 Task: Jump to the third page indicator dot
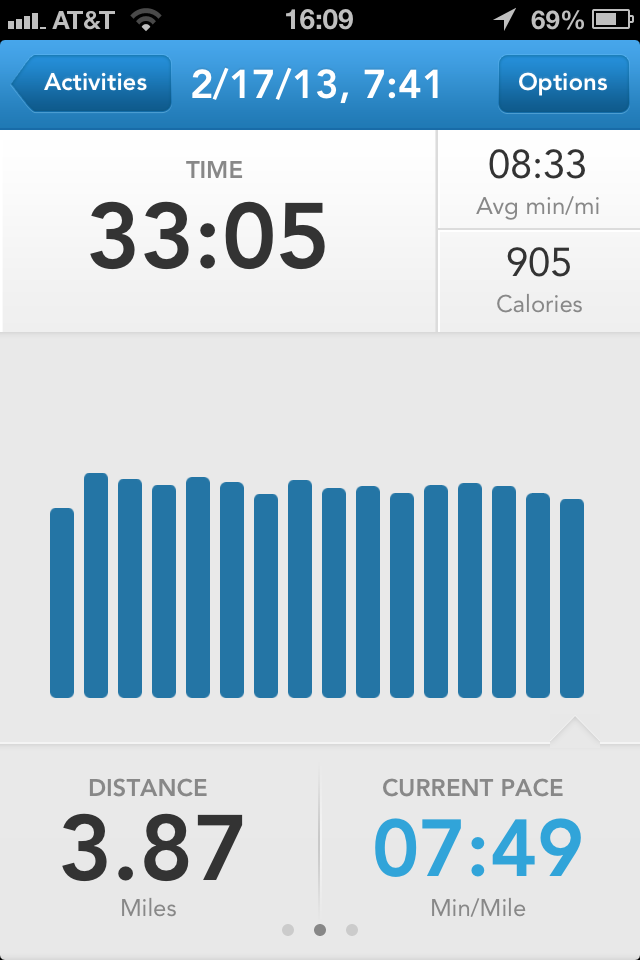[x=352, y=930]
